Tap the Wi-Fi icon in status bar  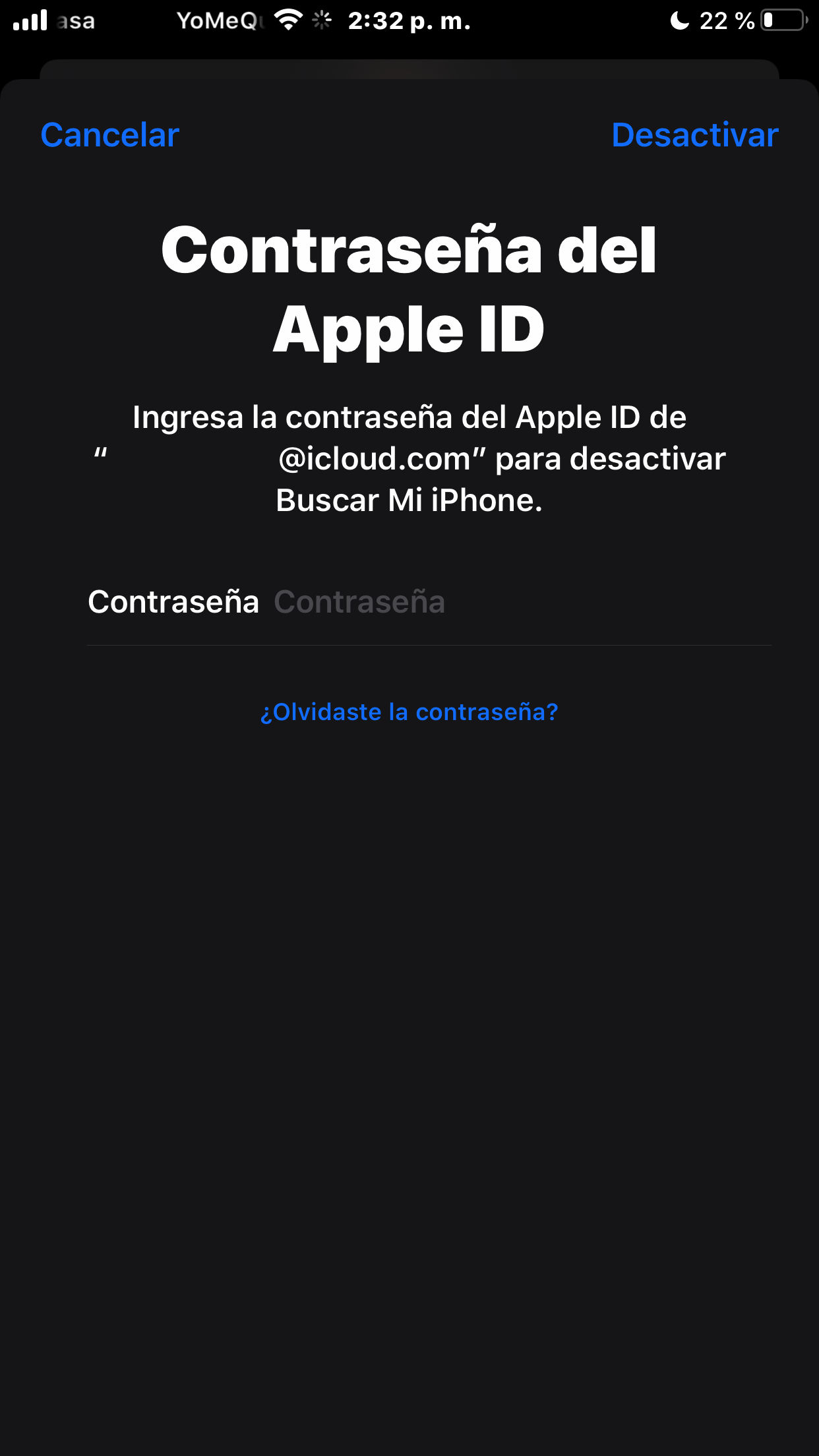(288, 20)
